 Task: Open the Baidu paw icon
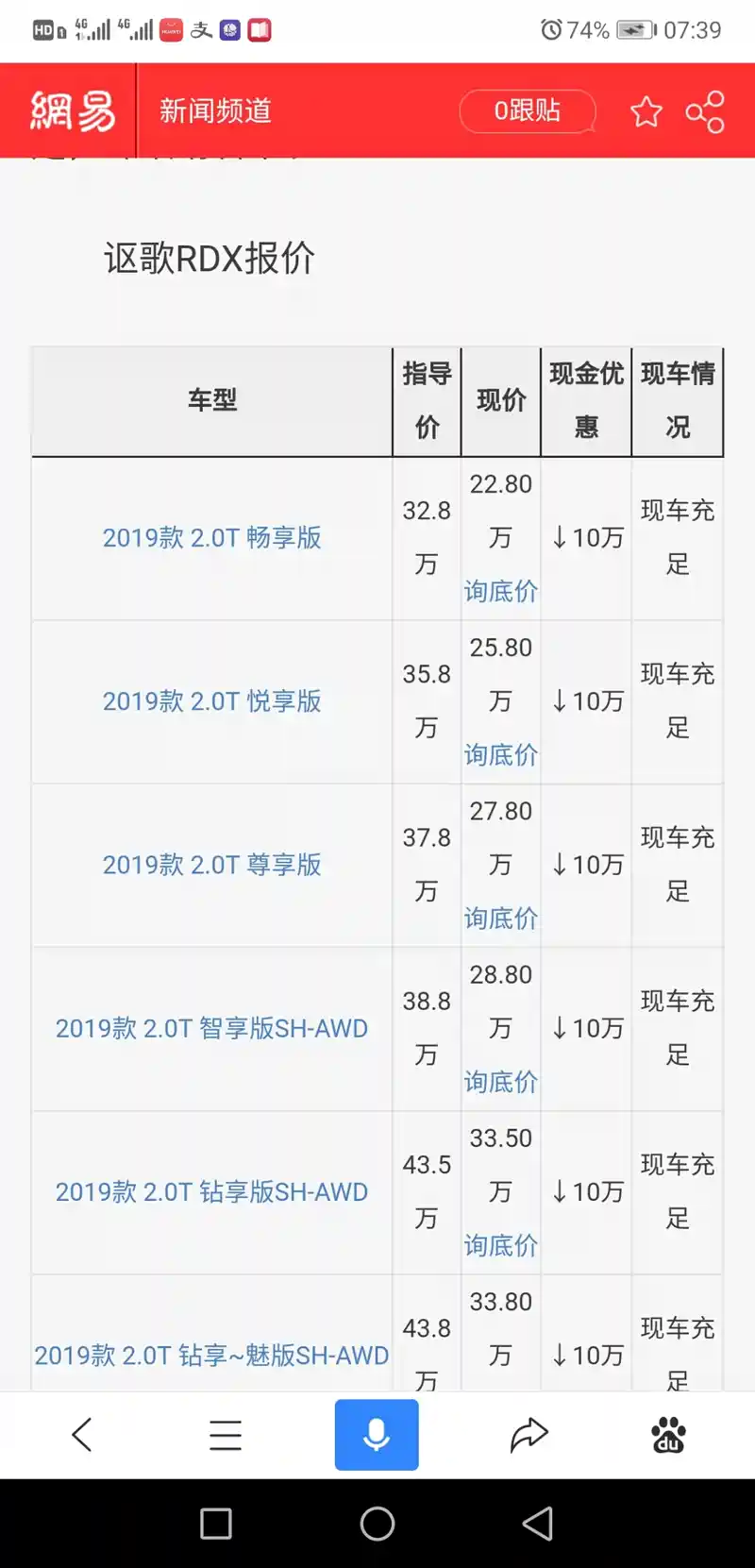669,1435
